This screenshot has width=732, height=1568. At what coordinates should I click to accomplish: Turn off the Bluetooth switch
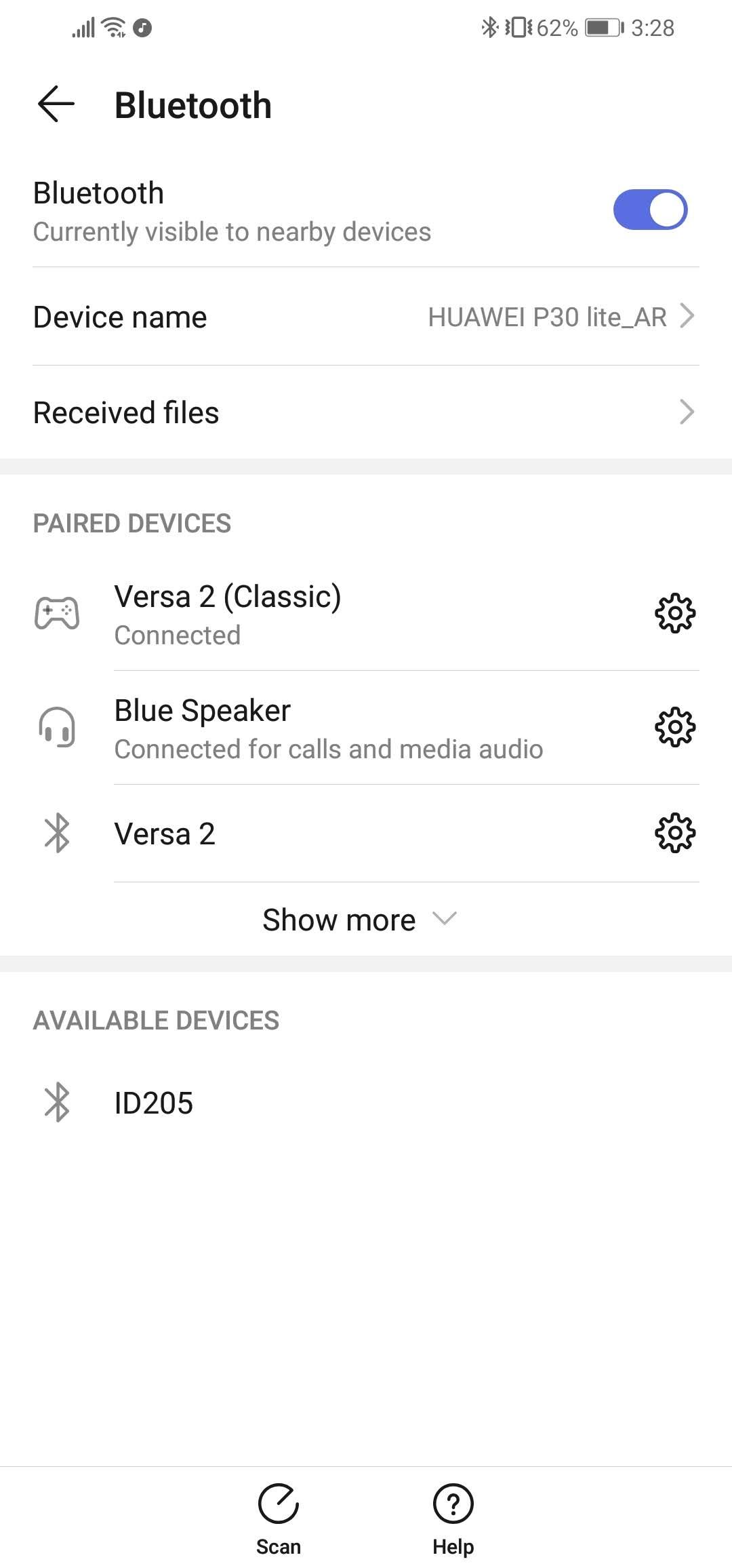(x=649, y=210)
